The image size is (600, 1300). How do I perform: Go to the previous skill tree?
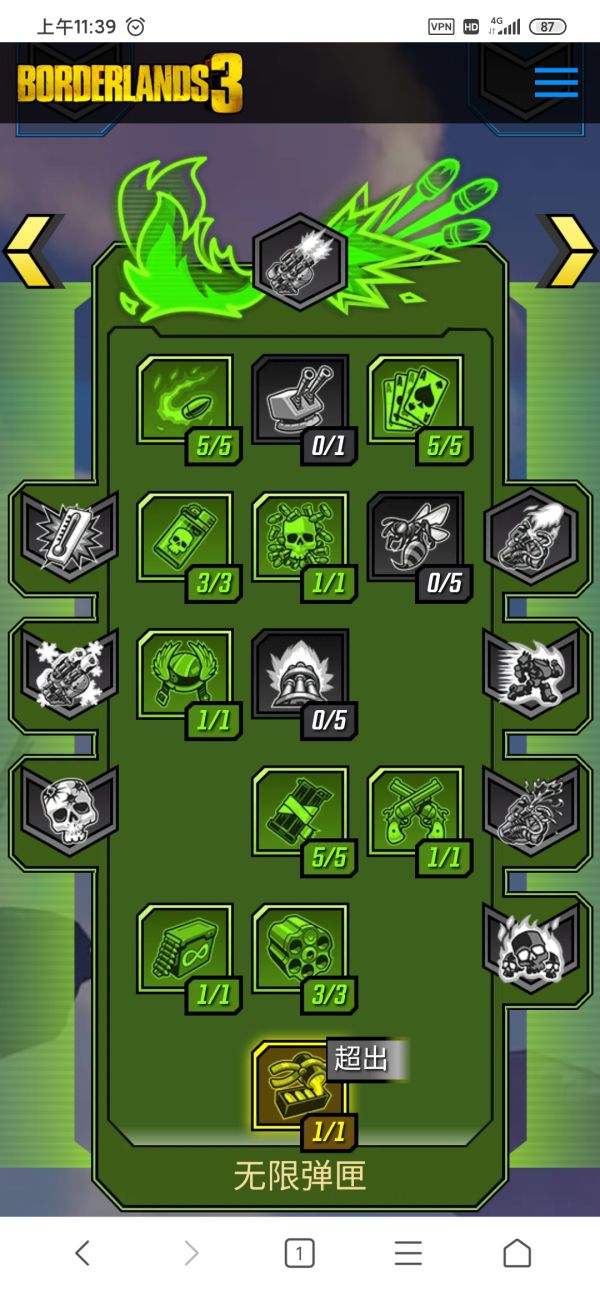click(x=33, y=252)
